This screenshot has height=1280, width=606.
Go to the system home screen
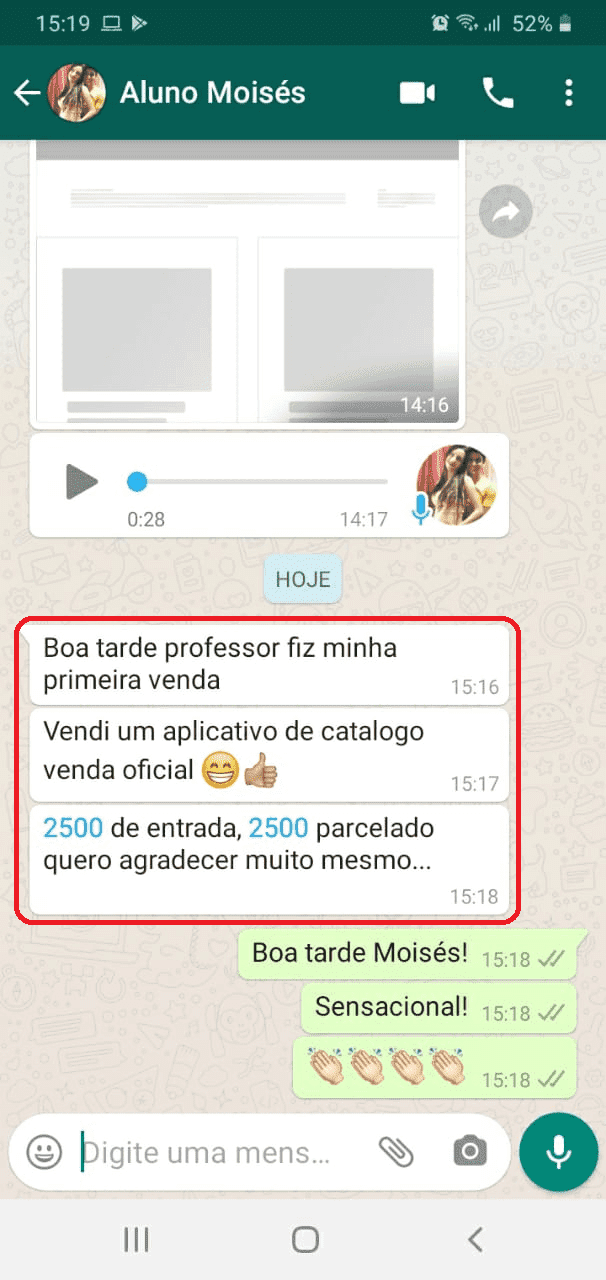305,1240
